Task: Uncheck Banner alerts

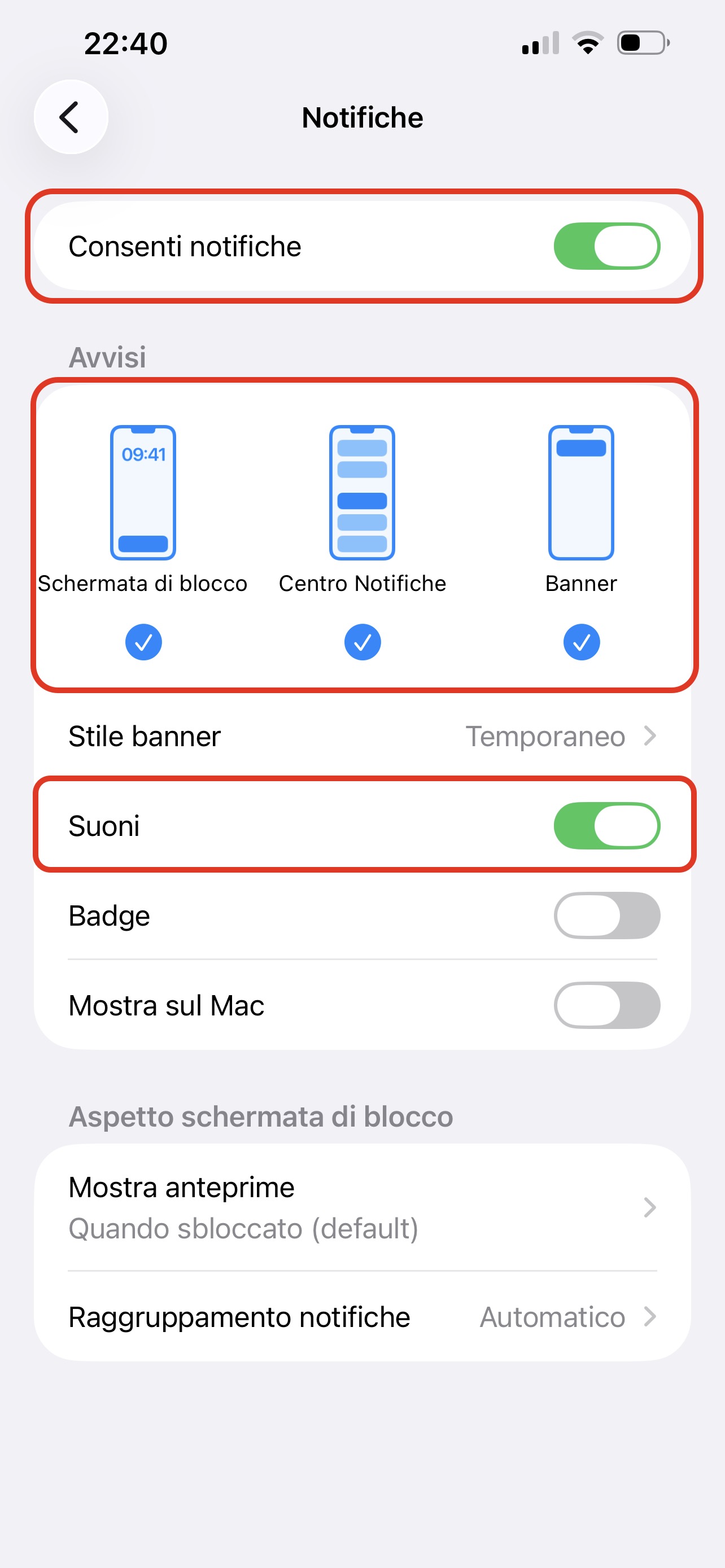Action: (x=582, y=642)
